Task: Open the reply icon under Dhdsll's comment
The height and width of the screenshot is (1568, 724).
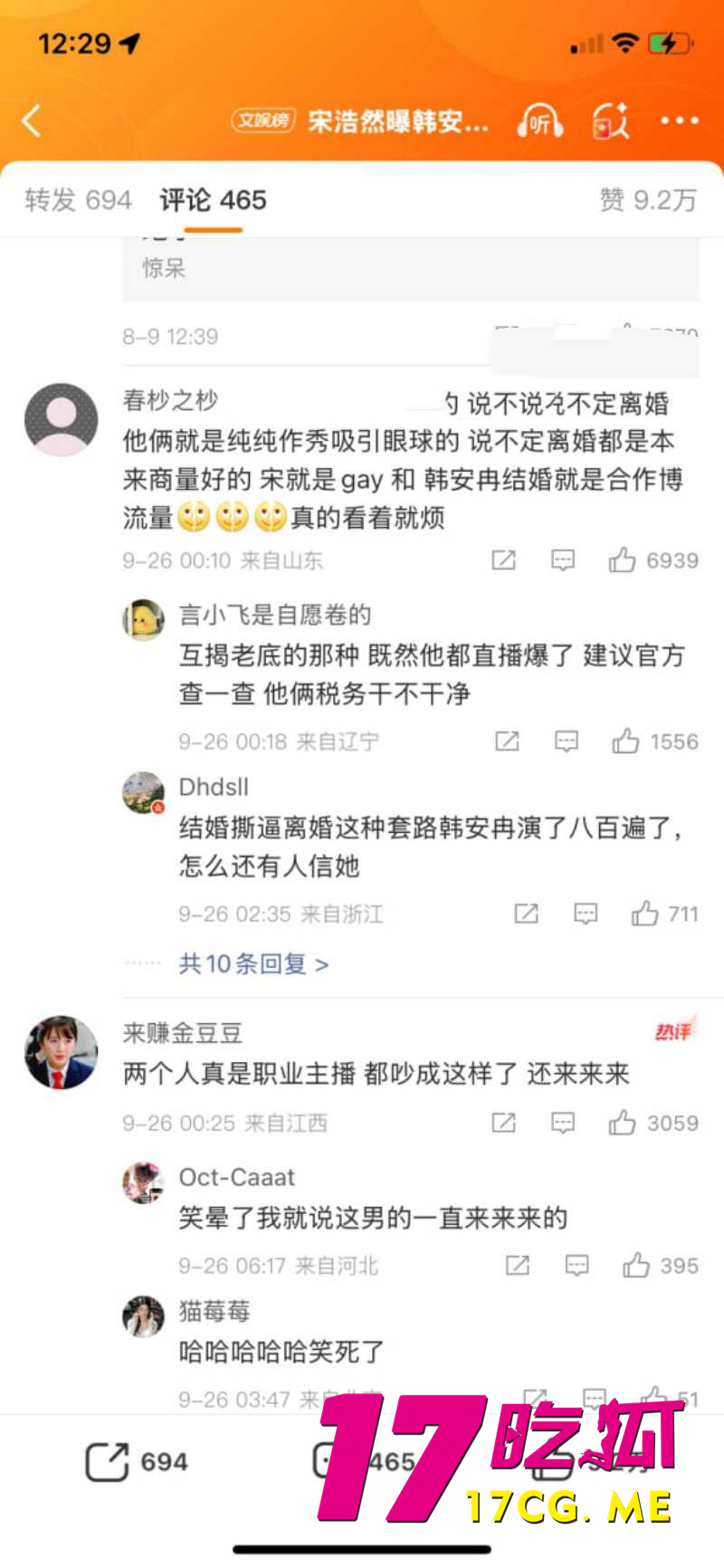Action: 585,913
